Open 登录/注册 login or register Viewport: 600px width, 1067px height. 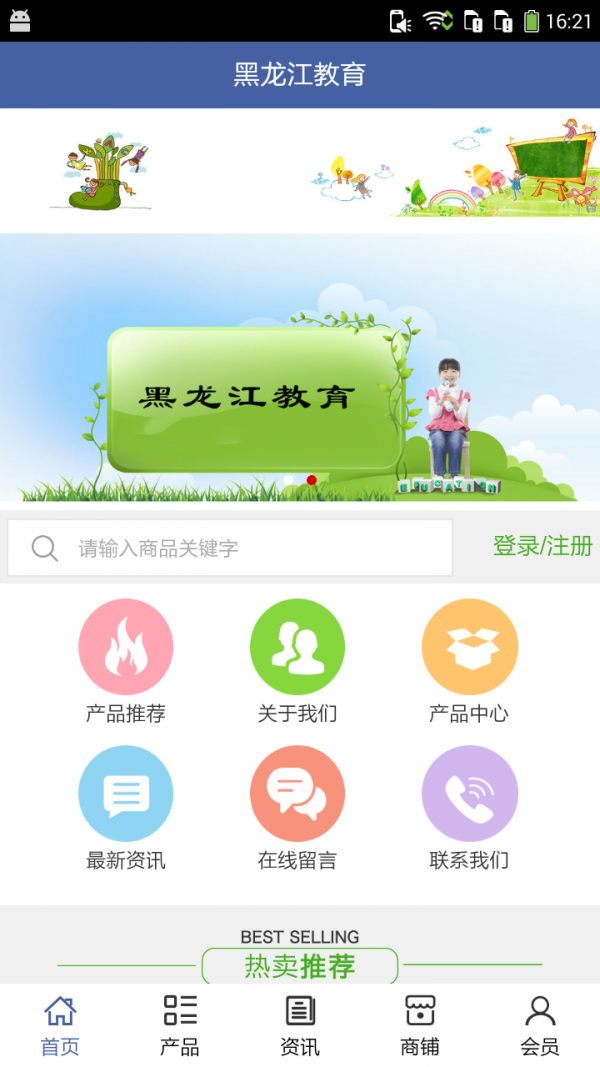pyautogui.click(x=542, y=546)
